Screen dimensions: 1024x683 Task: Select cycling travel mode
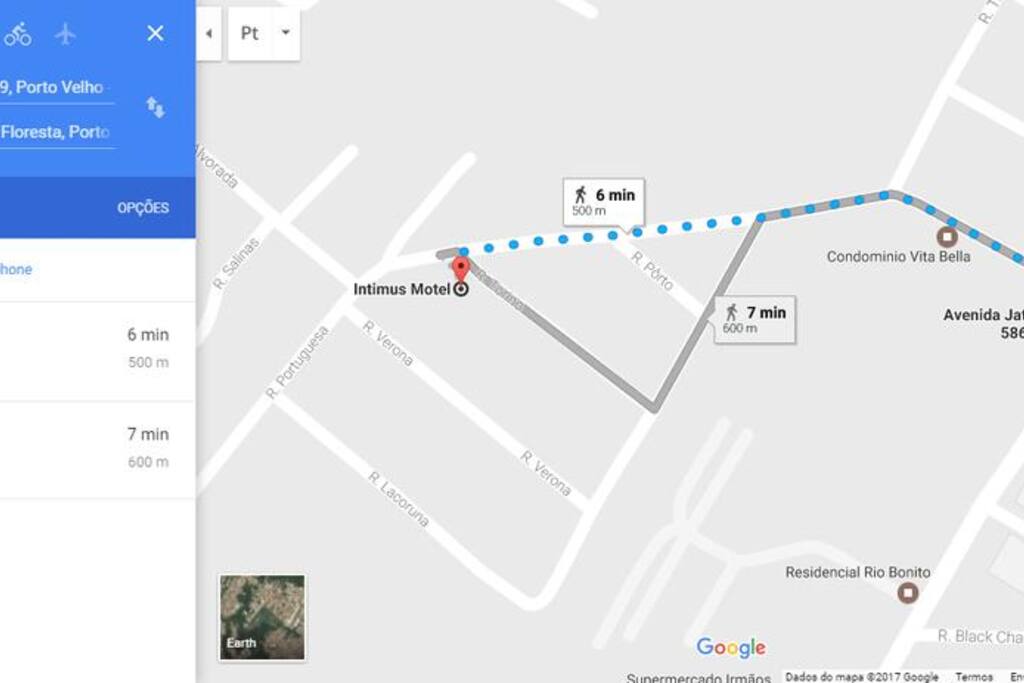tap(17, 34)
